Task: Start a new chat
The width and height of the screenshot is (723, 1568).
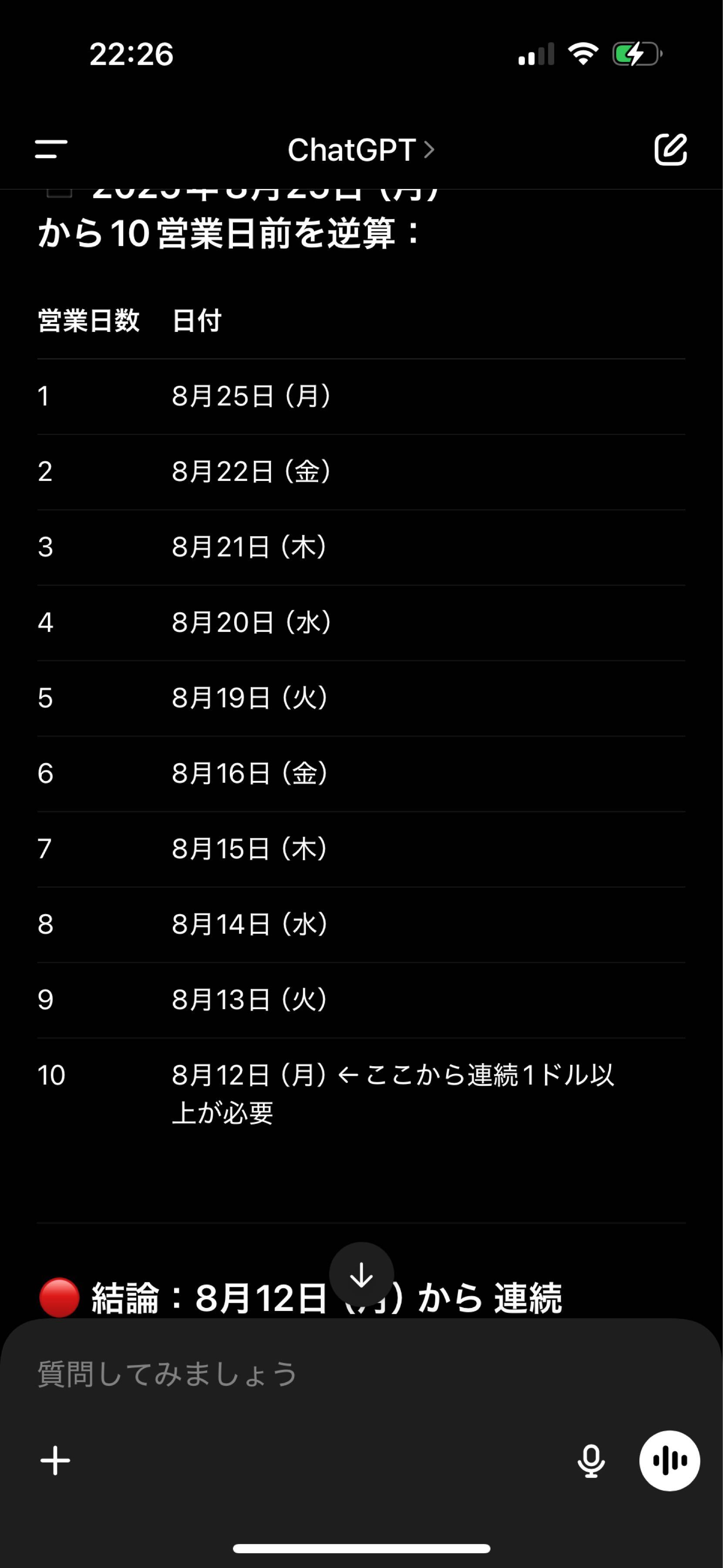Action: coord(670,149)
